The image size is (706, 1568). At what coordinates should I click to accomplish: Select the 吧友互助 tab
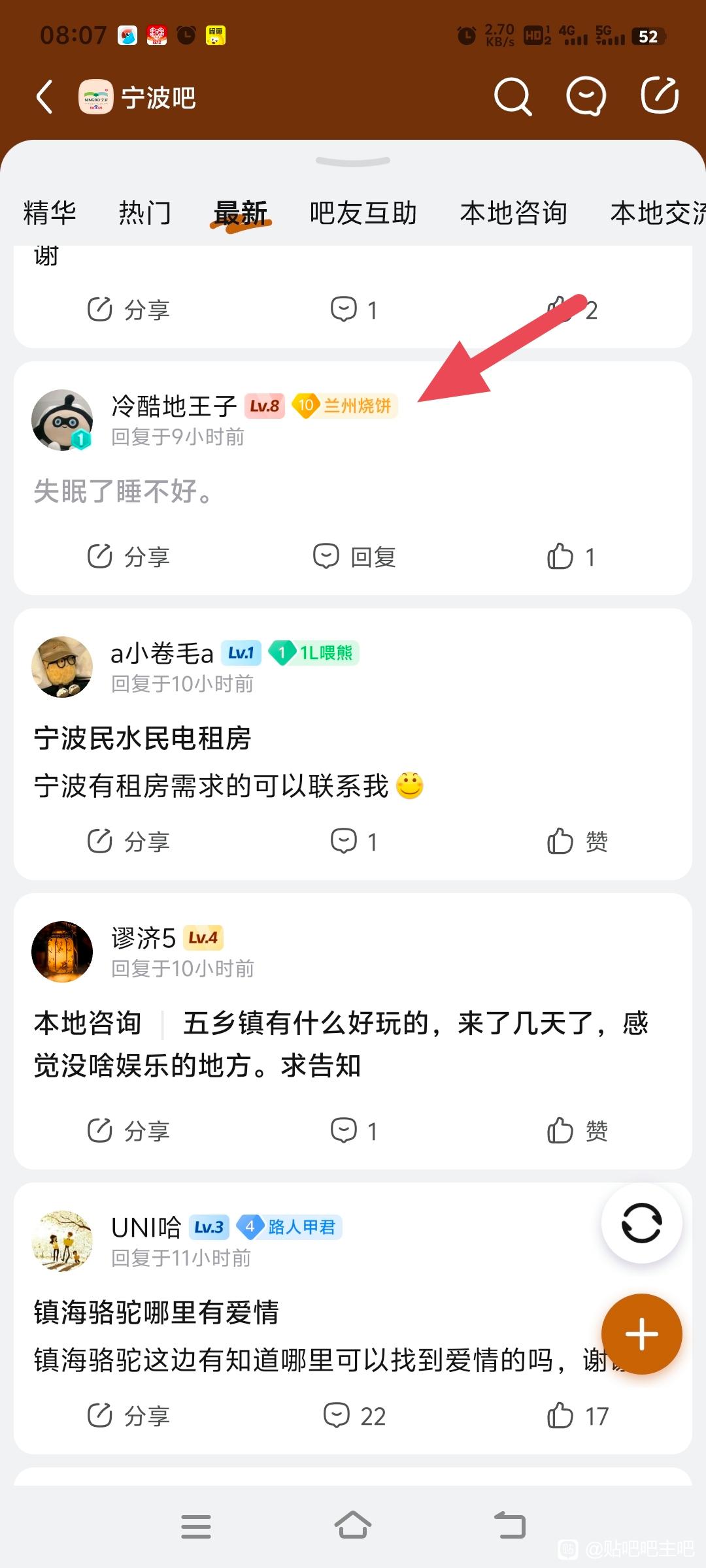pyautogui.click(x=363, y=213)
